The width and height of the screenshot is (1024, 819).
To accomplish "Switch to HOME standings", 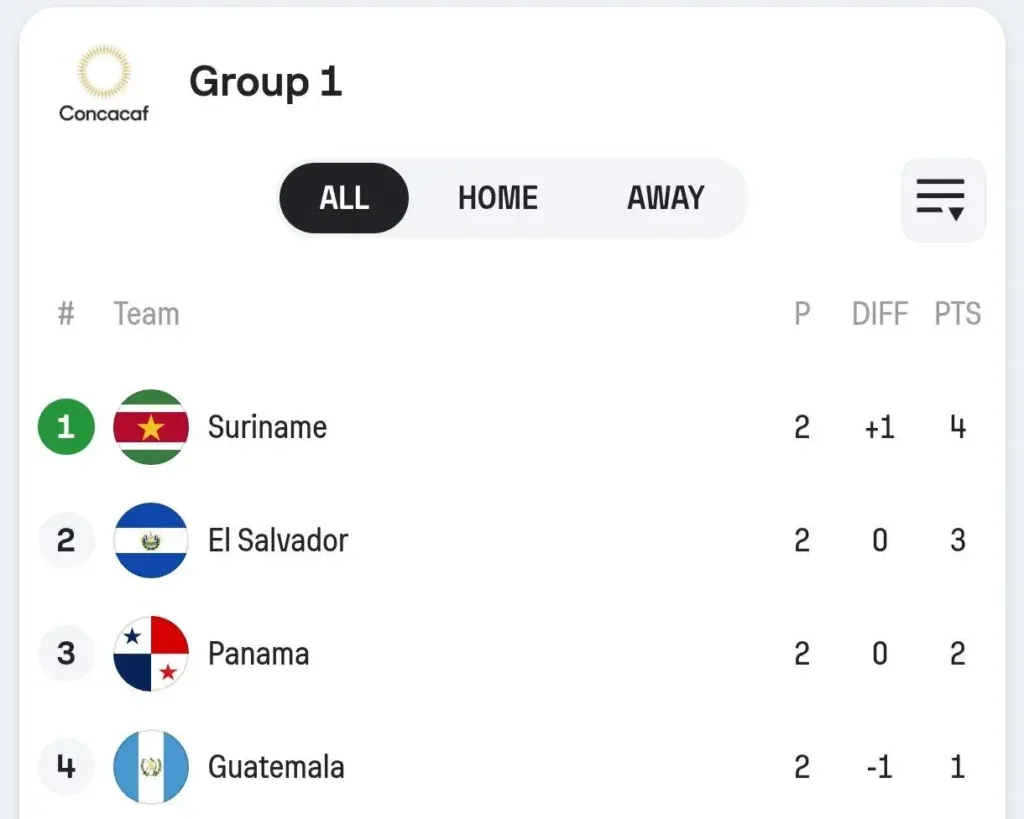I will [498, 198].
